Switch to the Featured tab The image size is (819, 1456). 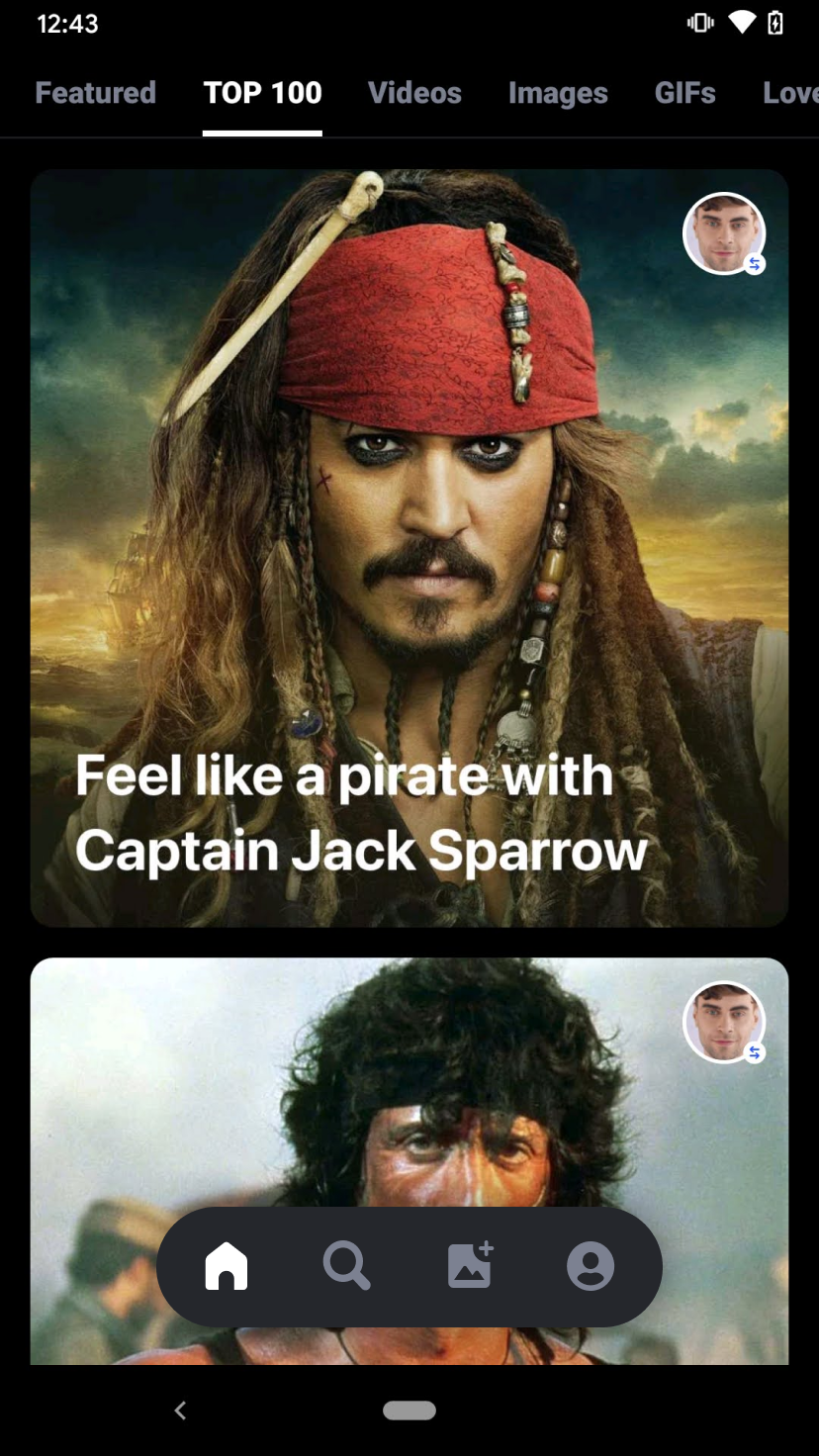[96, 93]
